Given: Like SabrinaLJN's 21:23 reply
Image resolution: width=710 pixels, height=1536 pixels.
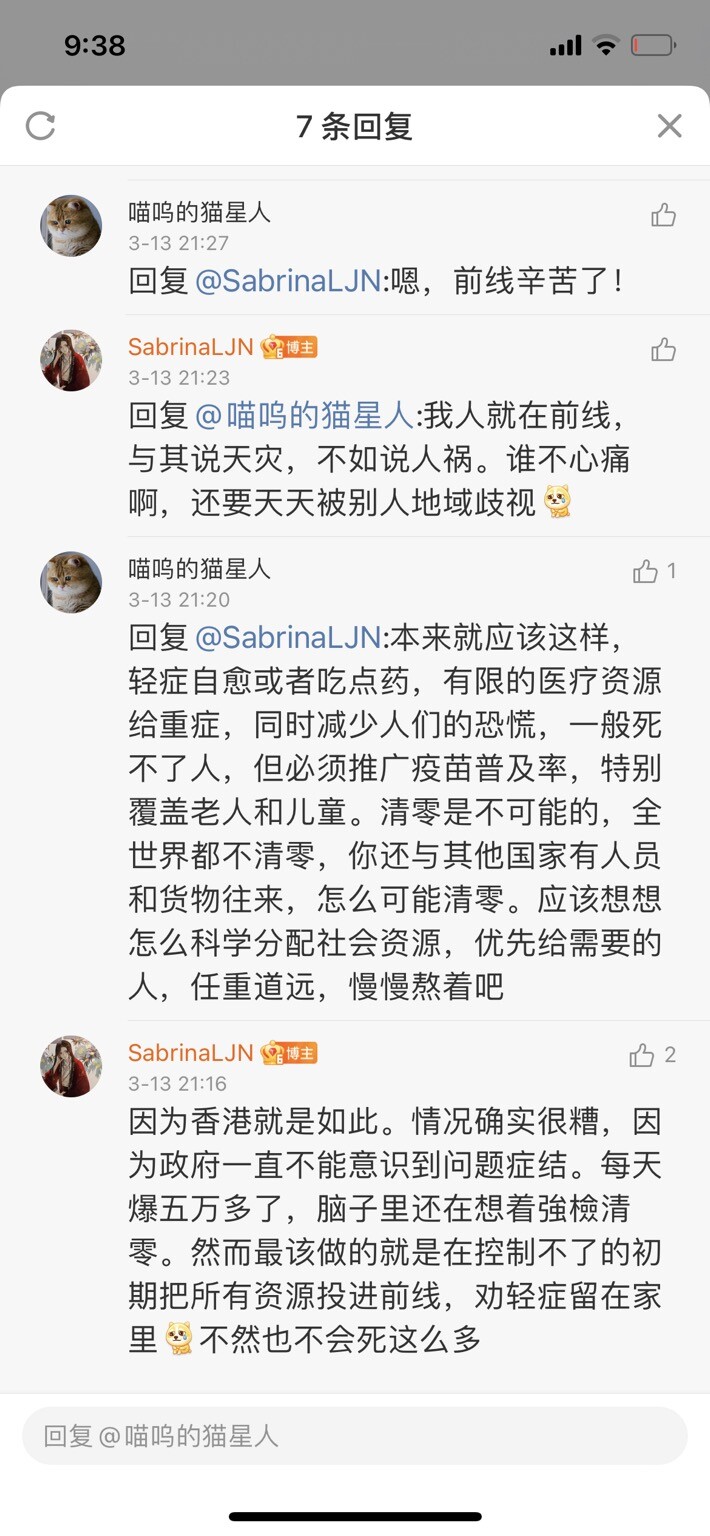Looking at the screenshot, I should (x=663, y=350).
